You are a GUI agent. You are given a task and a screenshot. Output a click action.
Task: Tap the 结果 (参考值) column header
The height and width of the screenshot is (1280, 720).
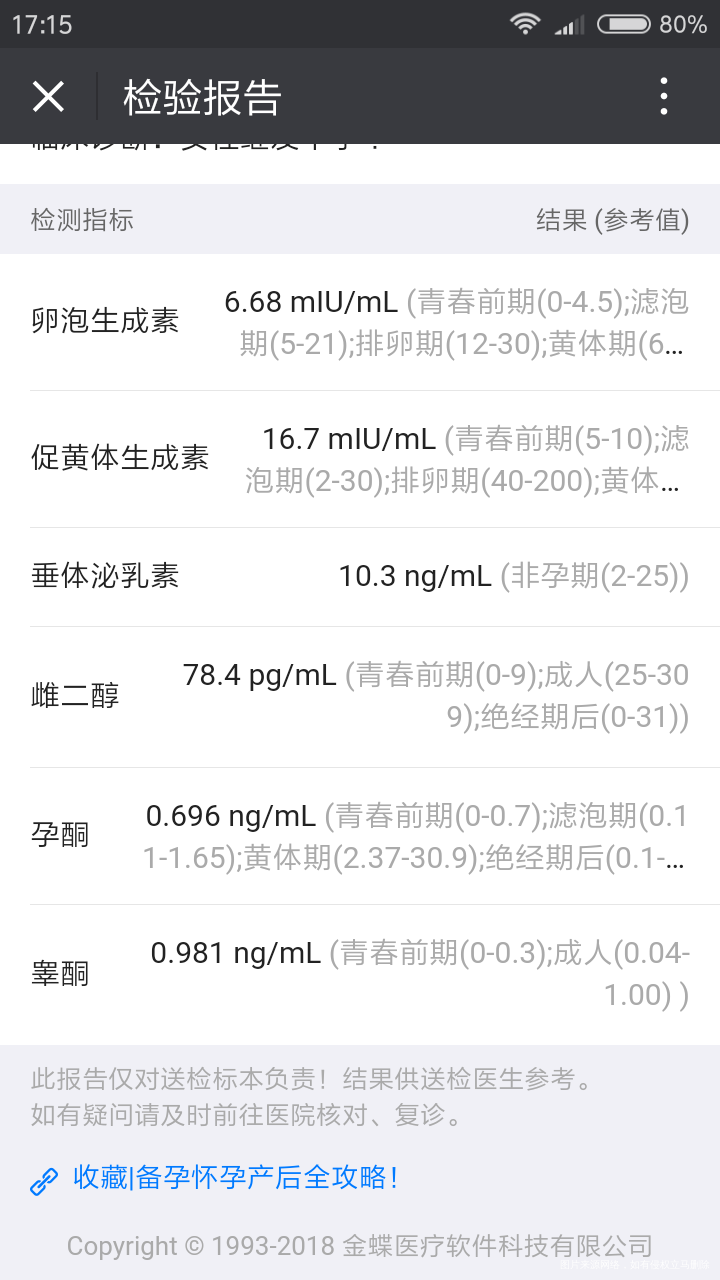tap(613, 220)
